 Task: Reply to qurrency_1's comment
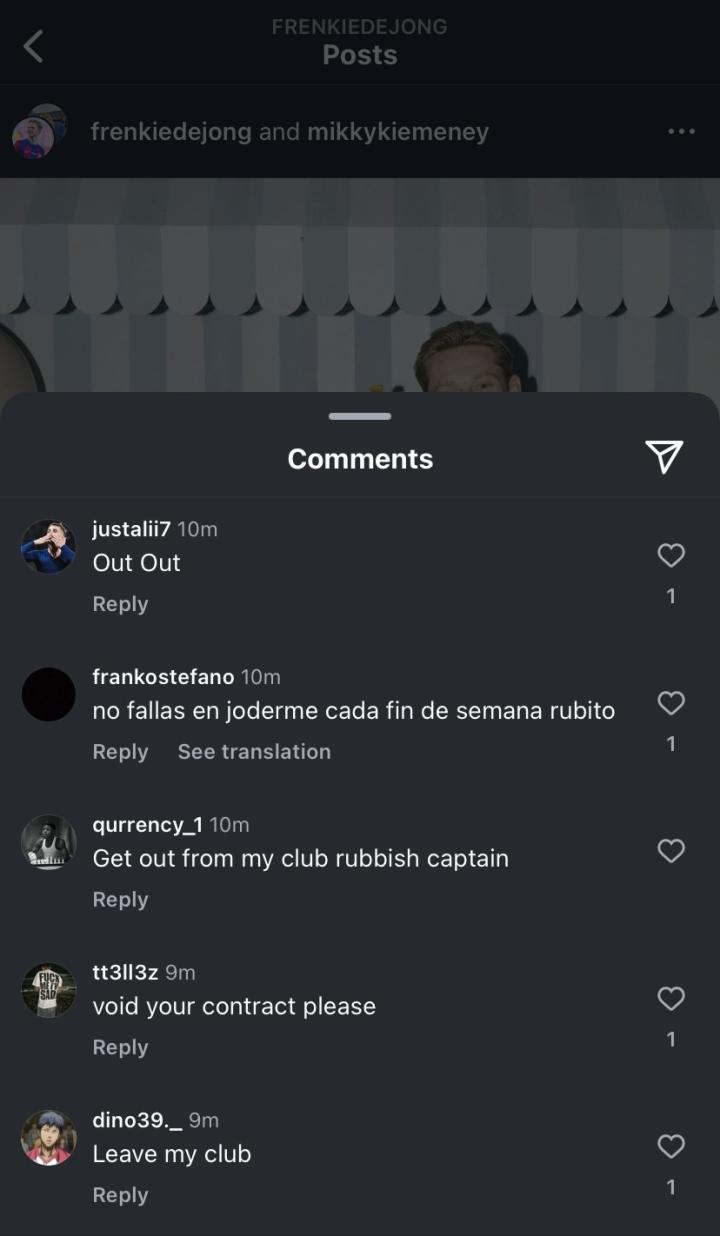120,900
